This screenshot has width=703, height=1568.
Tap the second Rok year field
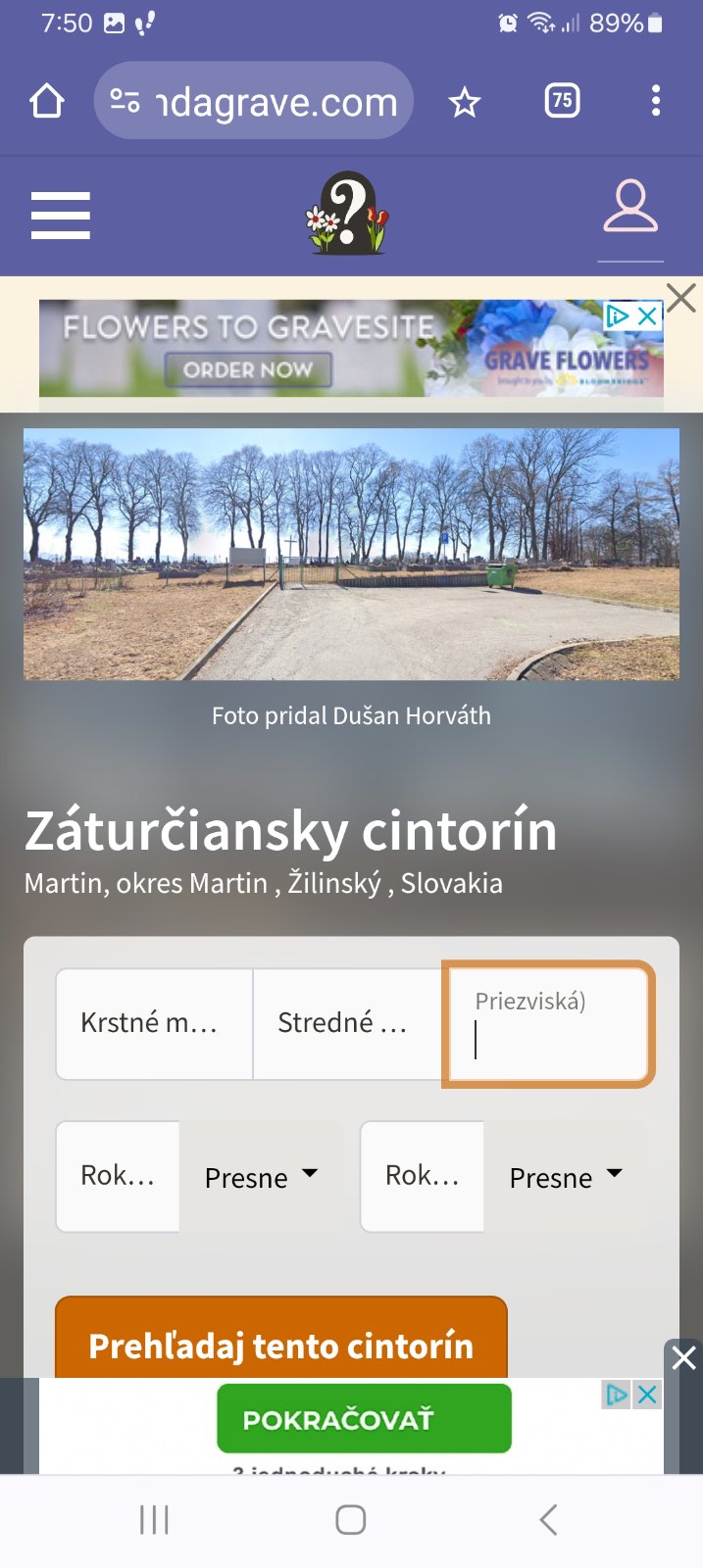[x=423, y=1176]
